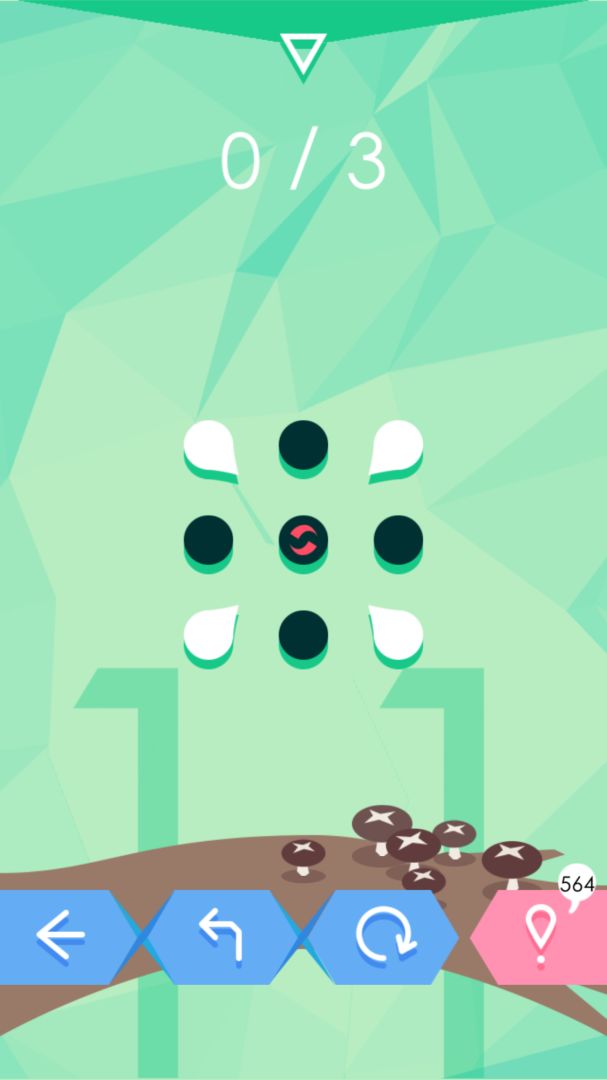Tap the top-right white teardrop
Image resolution: width=607 pixels, height=1080 pixels.
(x=396, y=447)
